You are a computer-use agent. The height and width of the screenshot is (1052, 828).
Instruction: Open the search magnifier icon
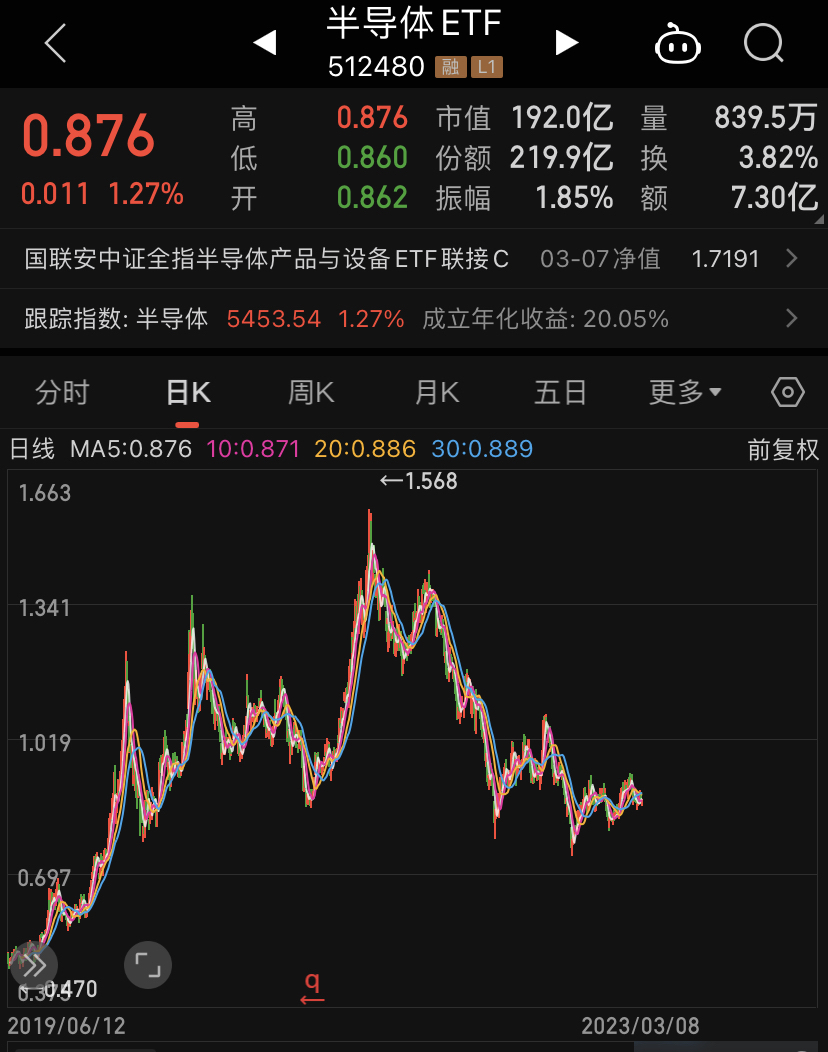click(x=762, y=43)
